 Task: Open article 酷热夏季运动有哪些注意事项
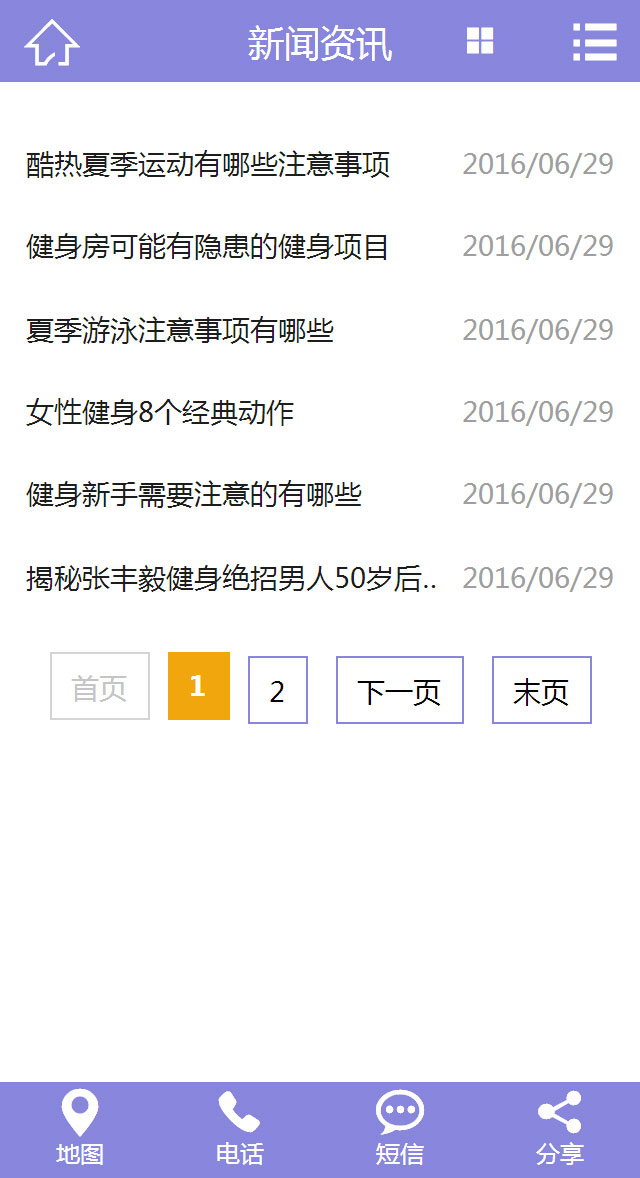coord(208,164)
